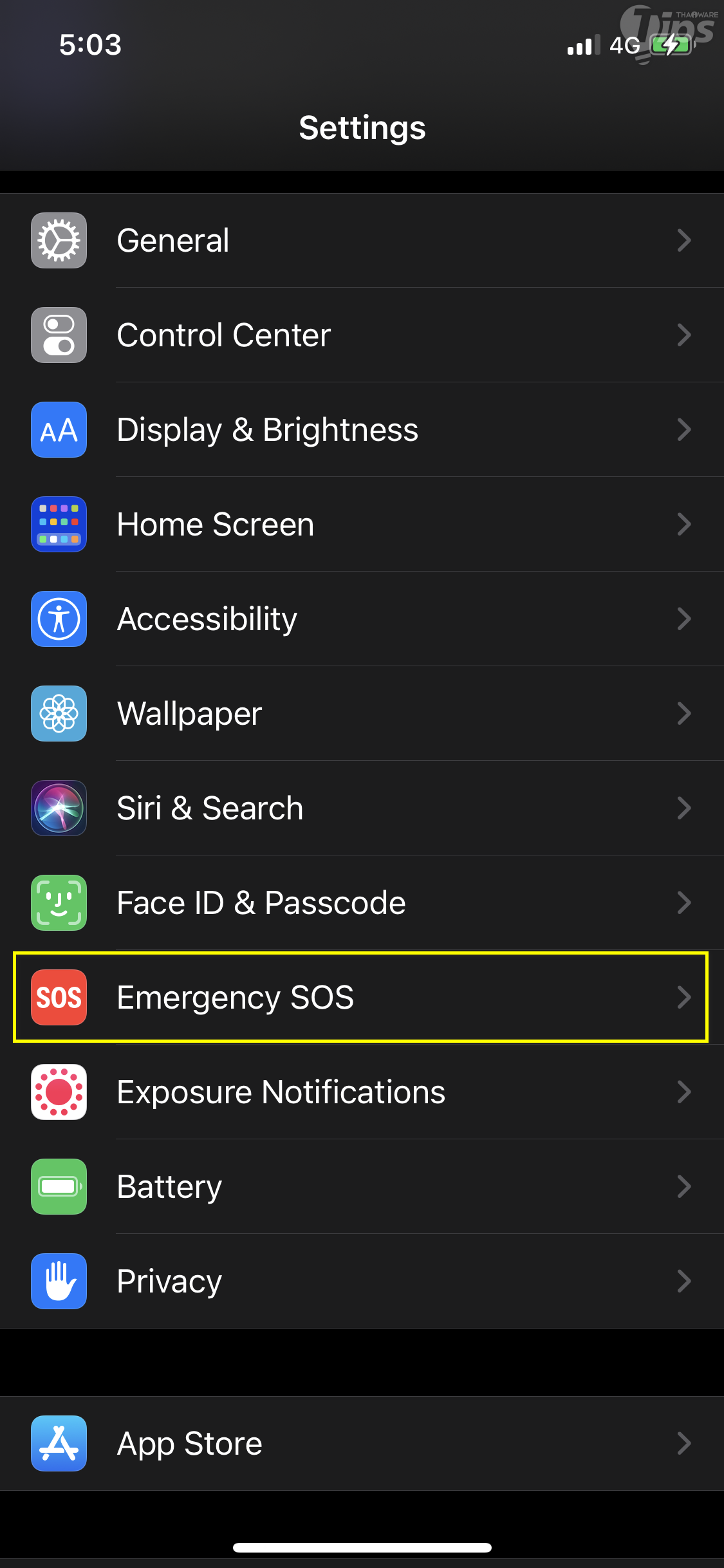
Task: Open Wallpaper settings
Action: pyautogui.click(x=362, y=714)
